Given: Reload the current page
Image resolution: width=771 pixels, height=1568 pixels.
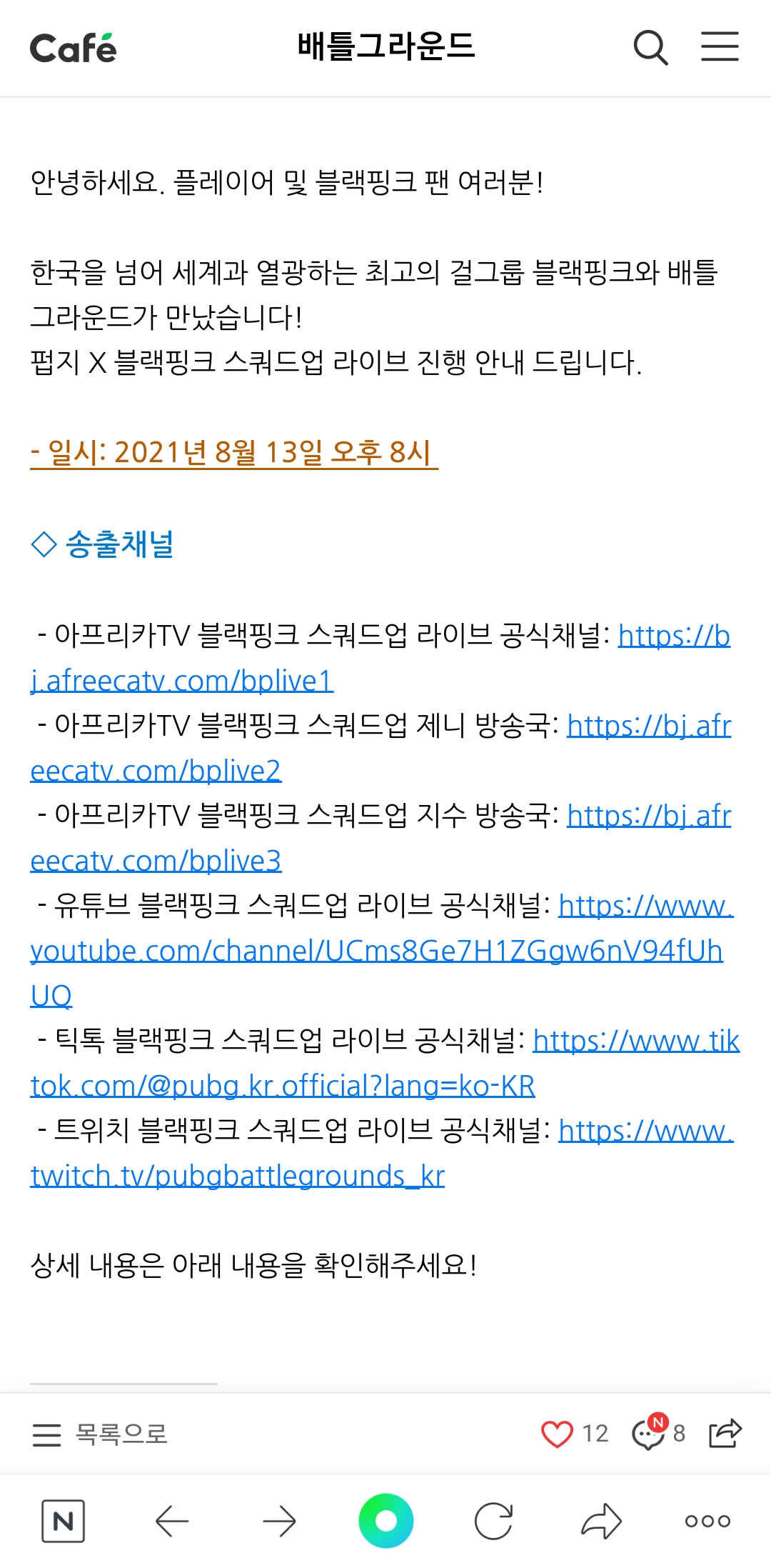Looking at the screenshot, I should (493, 1521).
